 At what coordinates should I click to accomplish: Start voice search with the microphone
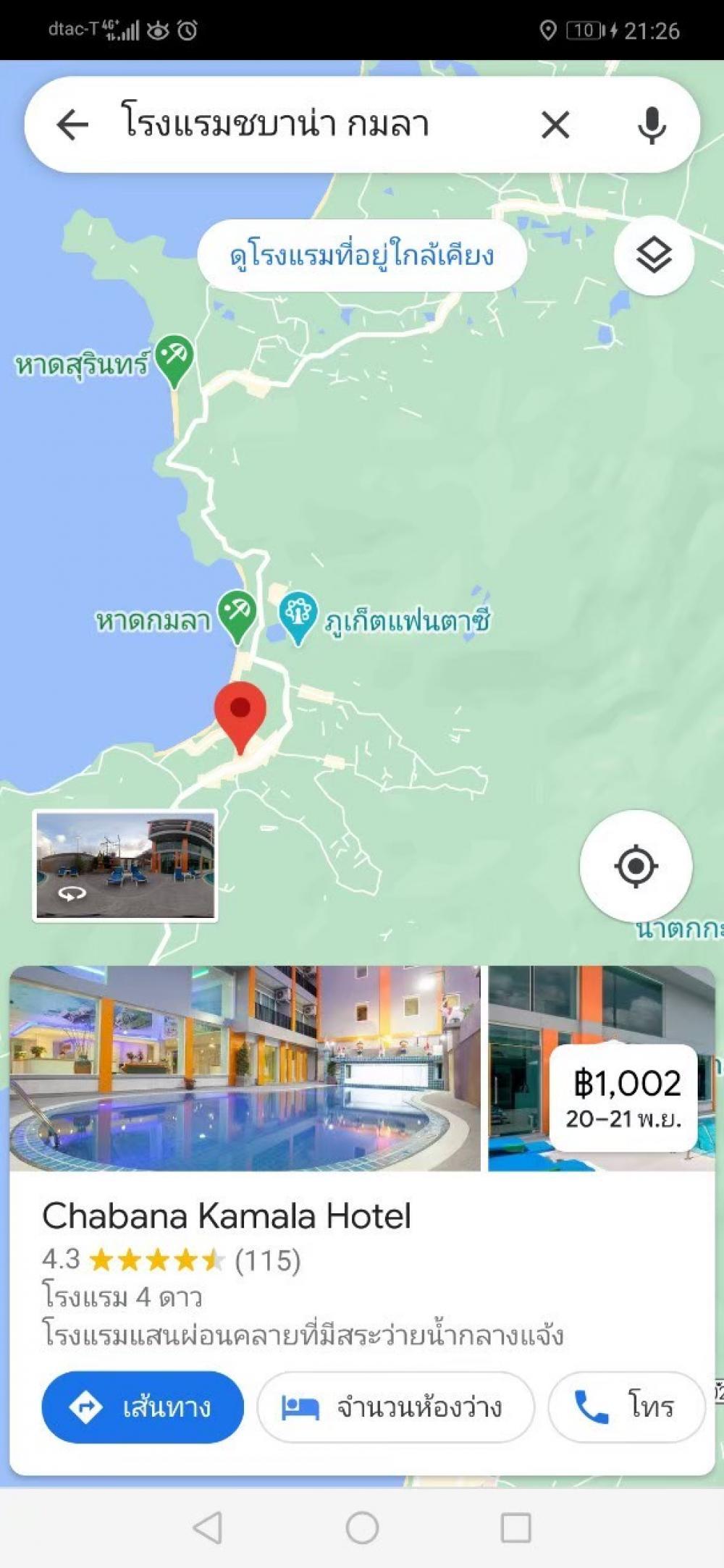click(x=652, y=125)
